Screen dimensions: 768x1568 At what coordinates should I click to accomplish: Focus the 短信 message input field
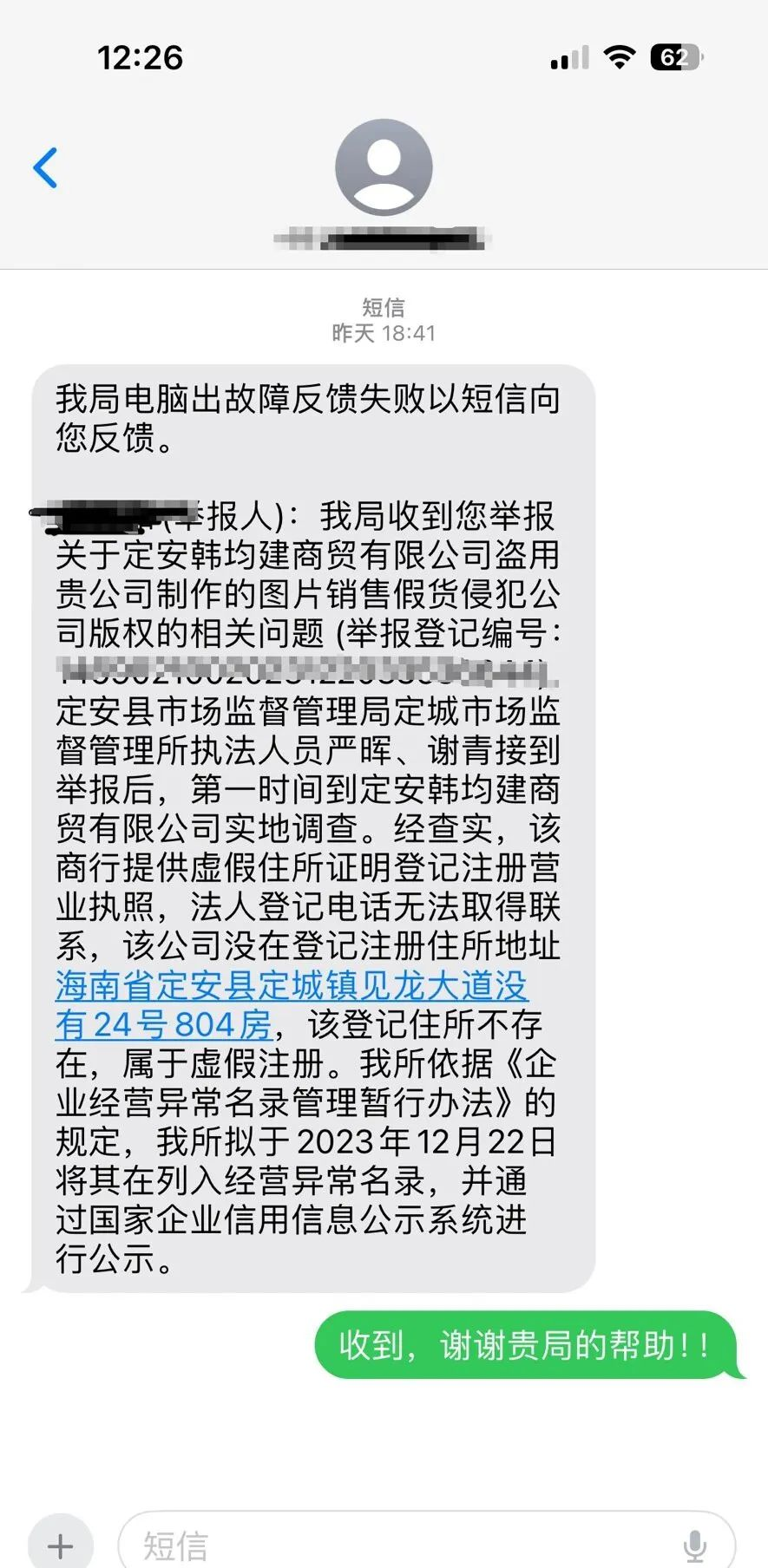tap(399, 1545)
